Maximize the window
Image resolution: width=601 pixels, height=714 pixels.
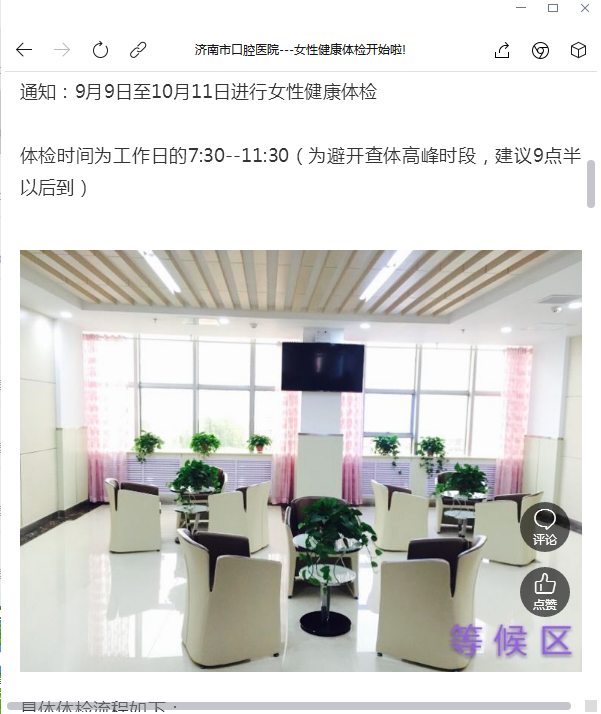pos(553,8)
